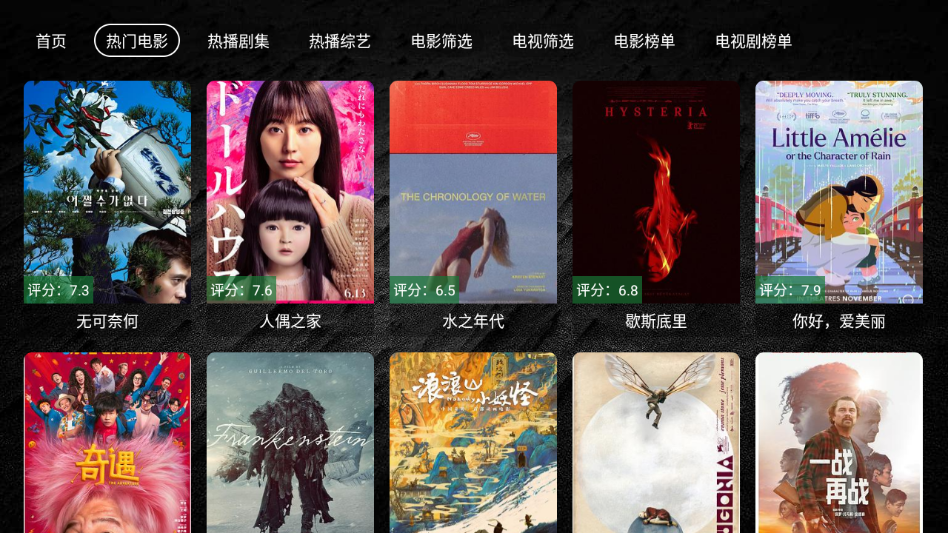Open the Frankenstein movie poster

pyautogui.click(x=290, y=443)
